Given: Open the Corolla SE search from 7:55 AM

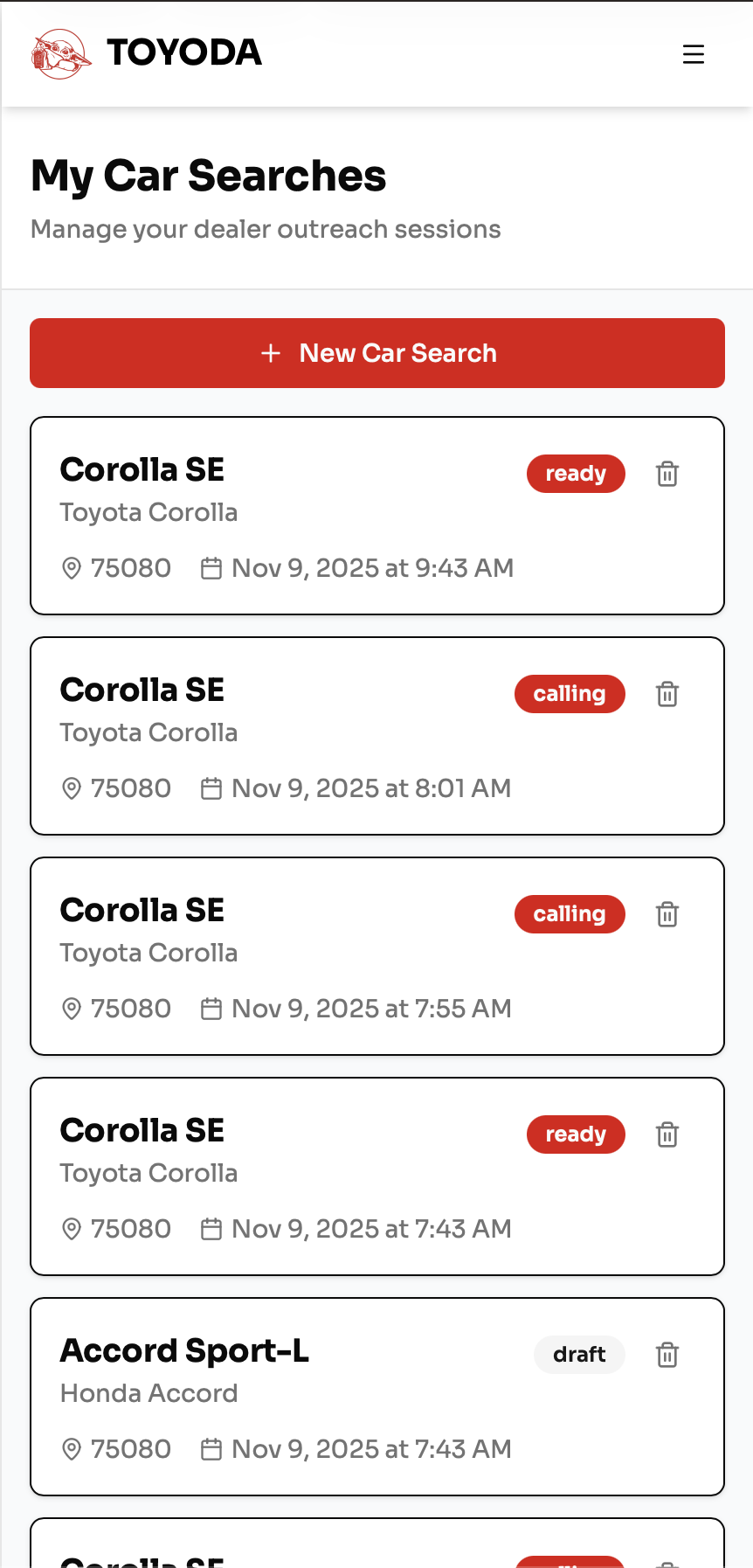Looking at the screenshot, I should (x=377, y=956).
